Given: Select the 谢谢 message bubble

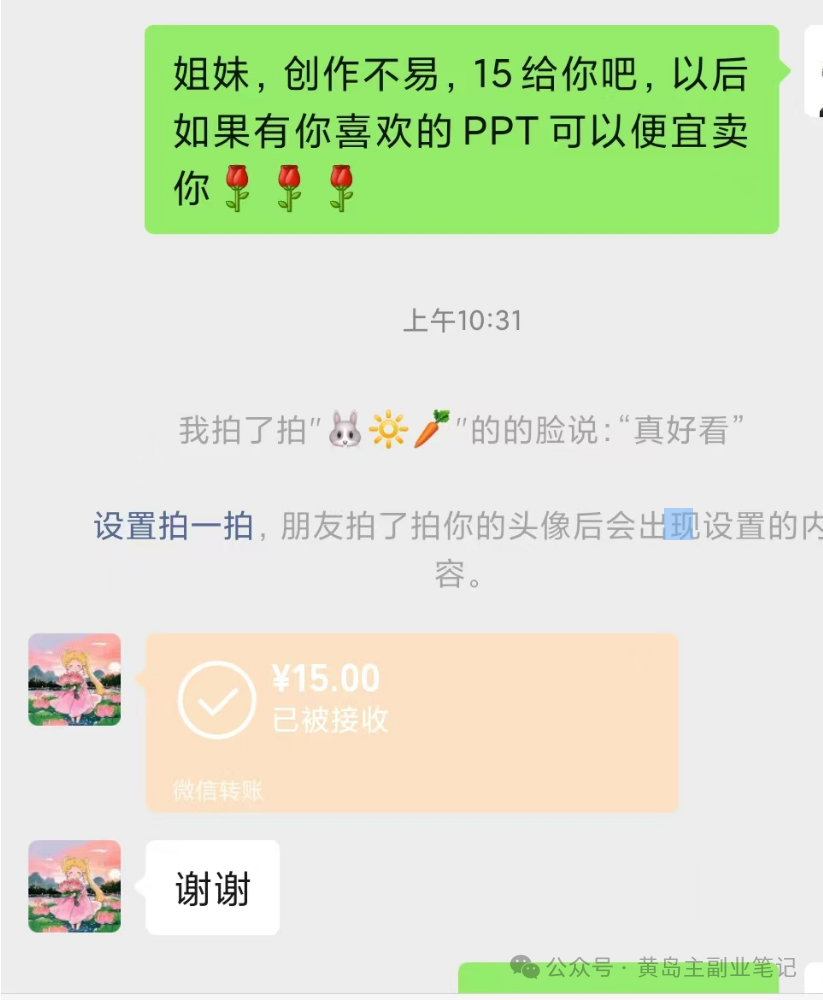Looking at the screenshot, I should (x=211, y=889).
